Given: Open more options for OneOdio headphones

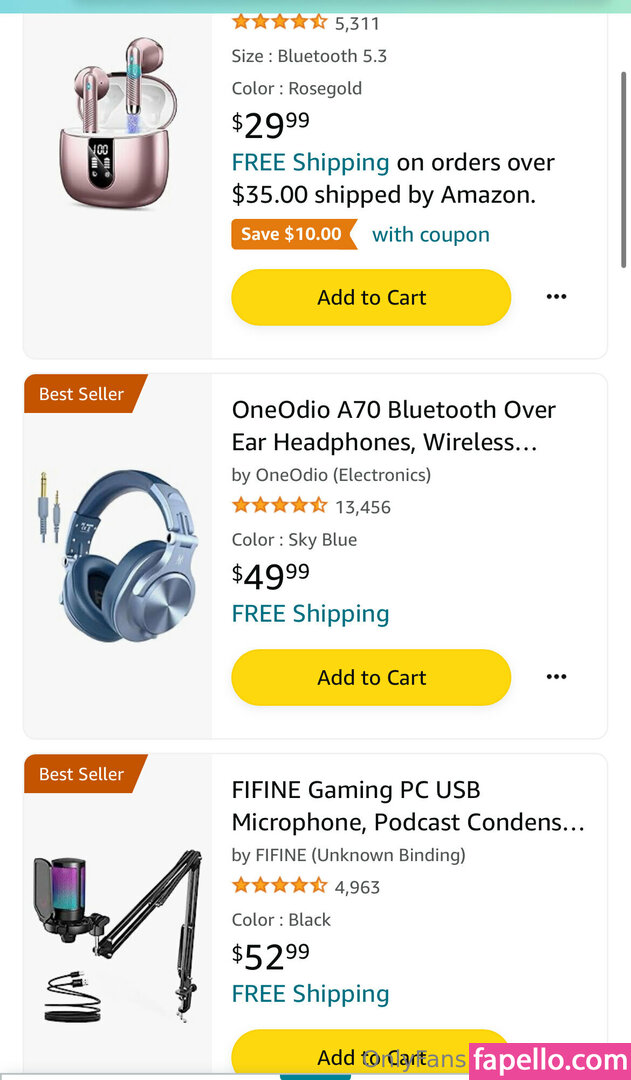Looking at the screenshot, I should [556, 677].
